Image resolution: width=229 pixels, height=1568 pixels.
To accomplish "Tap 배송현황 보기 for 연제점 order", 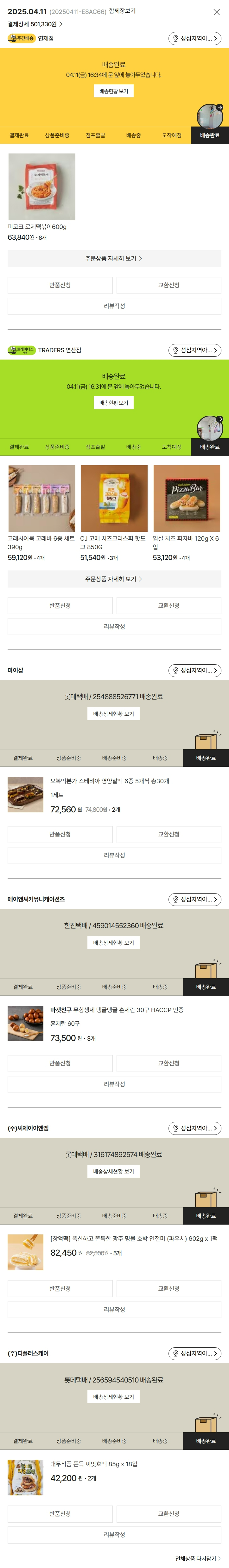I will (x=114, y=91).
